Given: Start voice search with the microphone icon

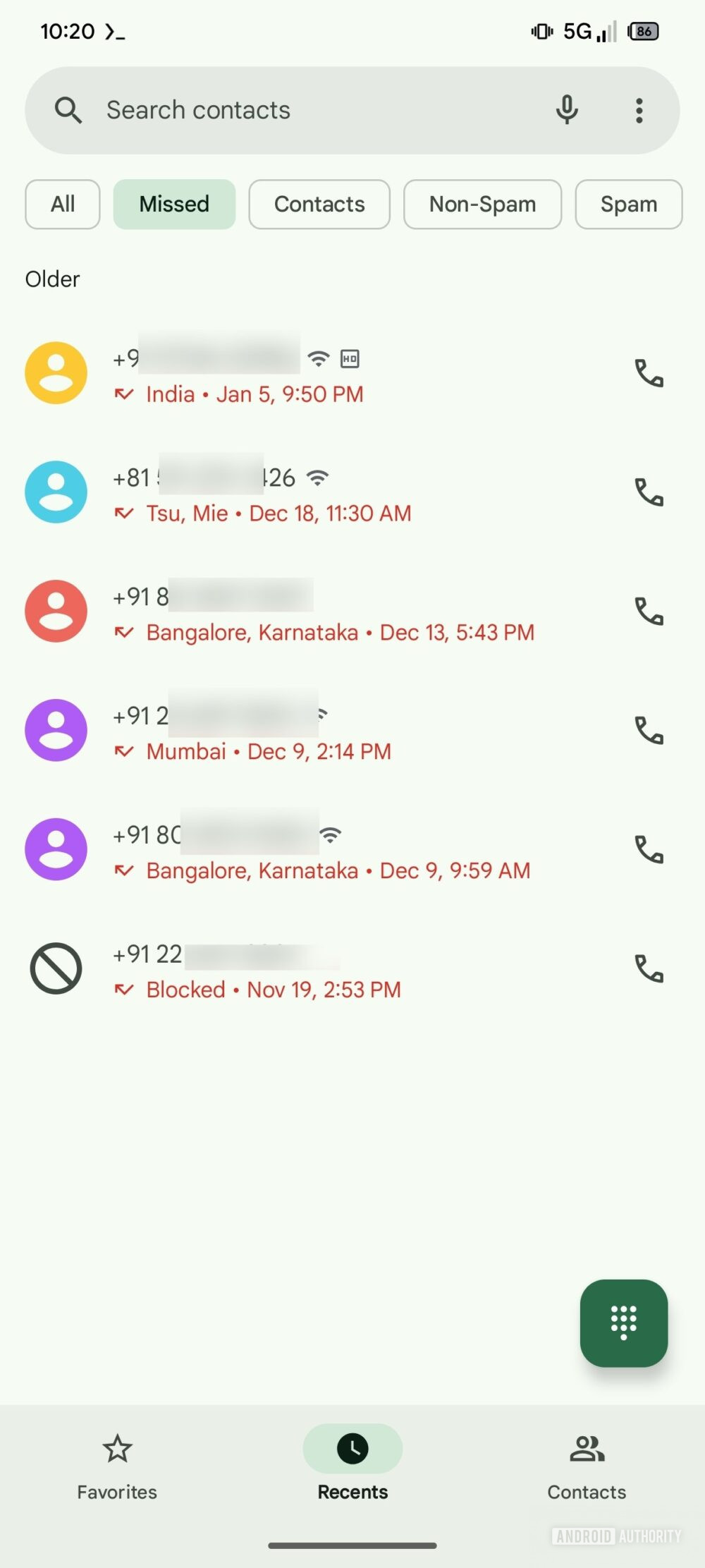Looking at the screenshot, I should pos(568,110).
